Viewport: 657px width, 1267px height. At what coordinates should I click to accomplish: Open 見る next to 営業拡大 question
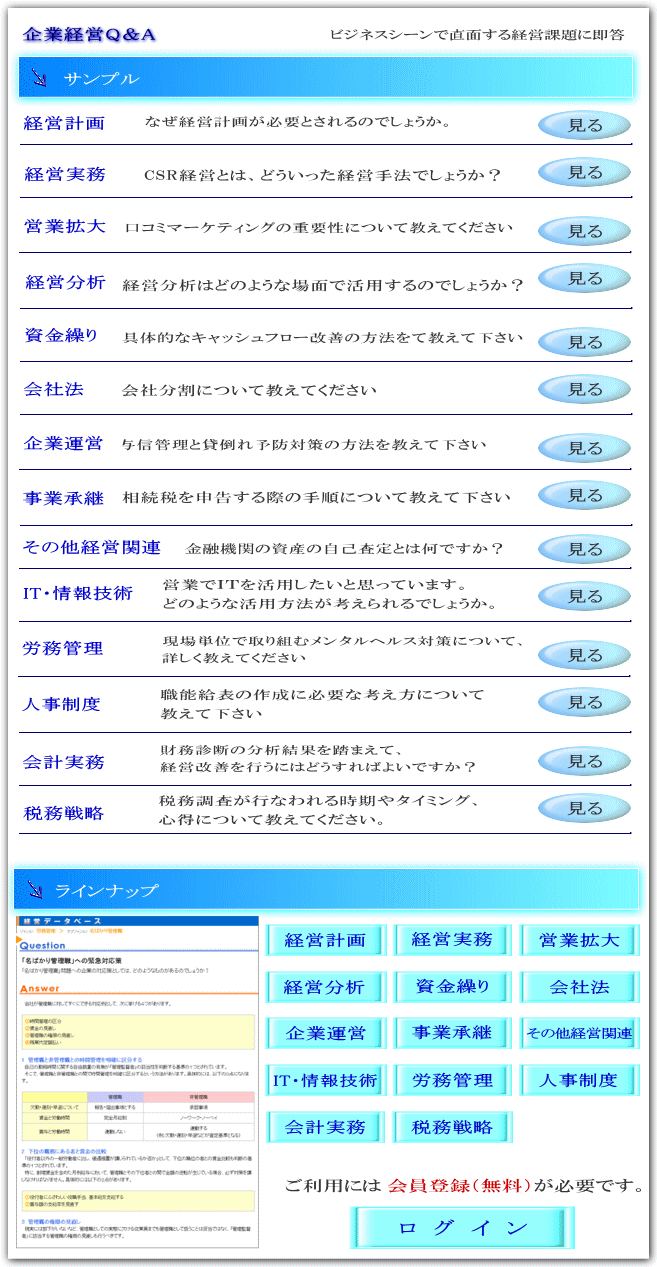tap(585, 231)
